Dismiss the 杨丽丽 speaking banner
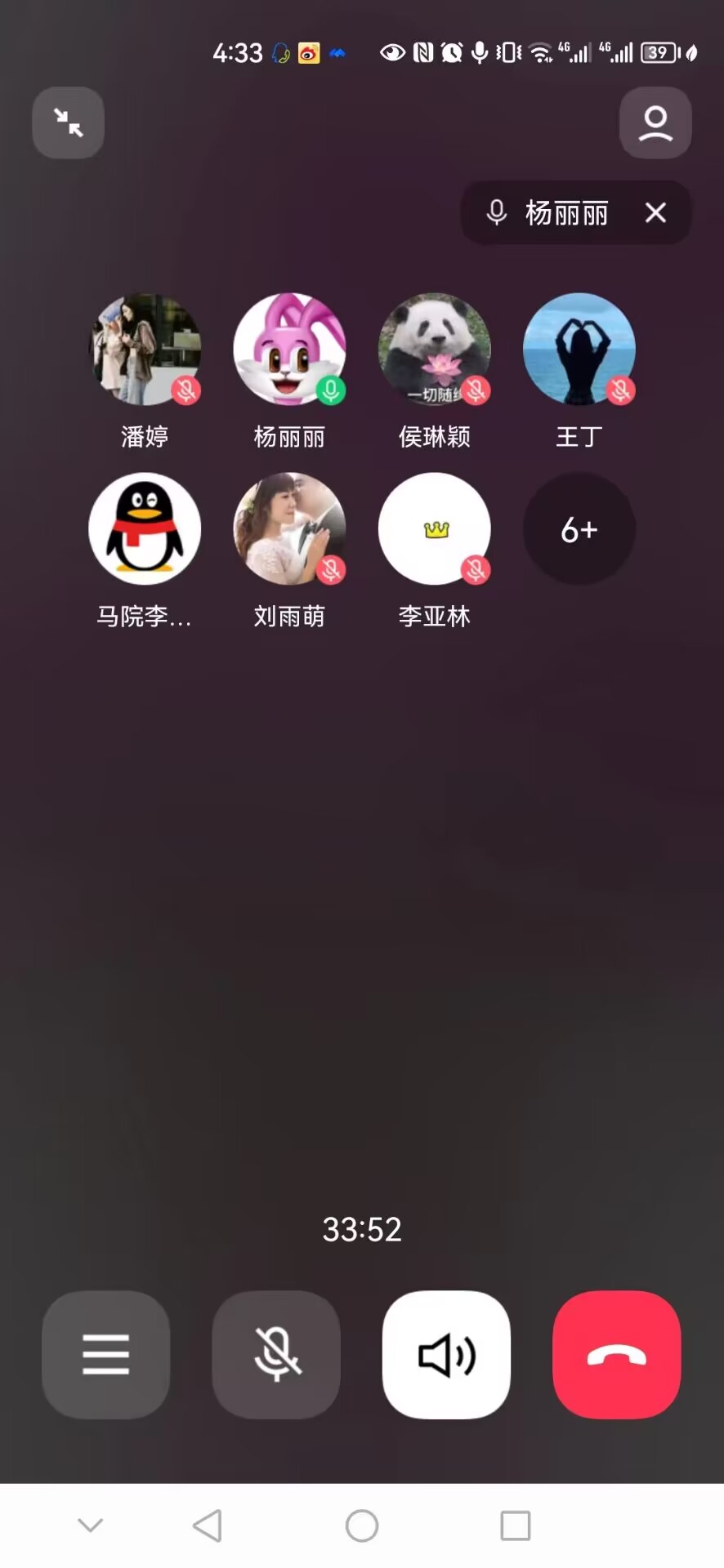The height and width of the screenshot is (1568, 724). tap(655, 213)
